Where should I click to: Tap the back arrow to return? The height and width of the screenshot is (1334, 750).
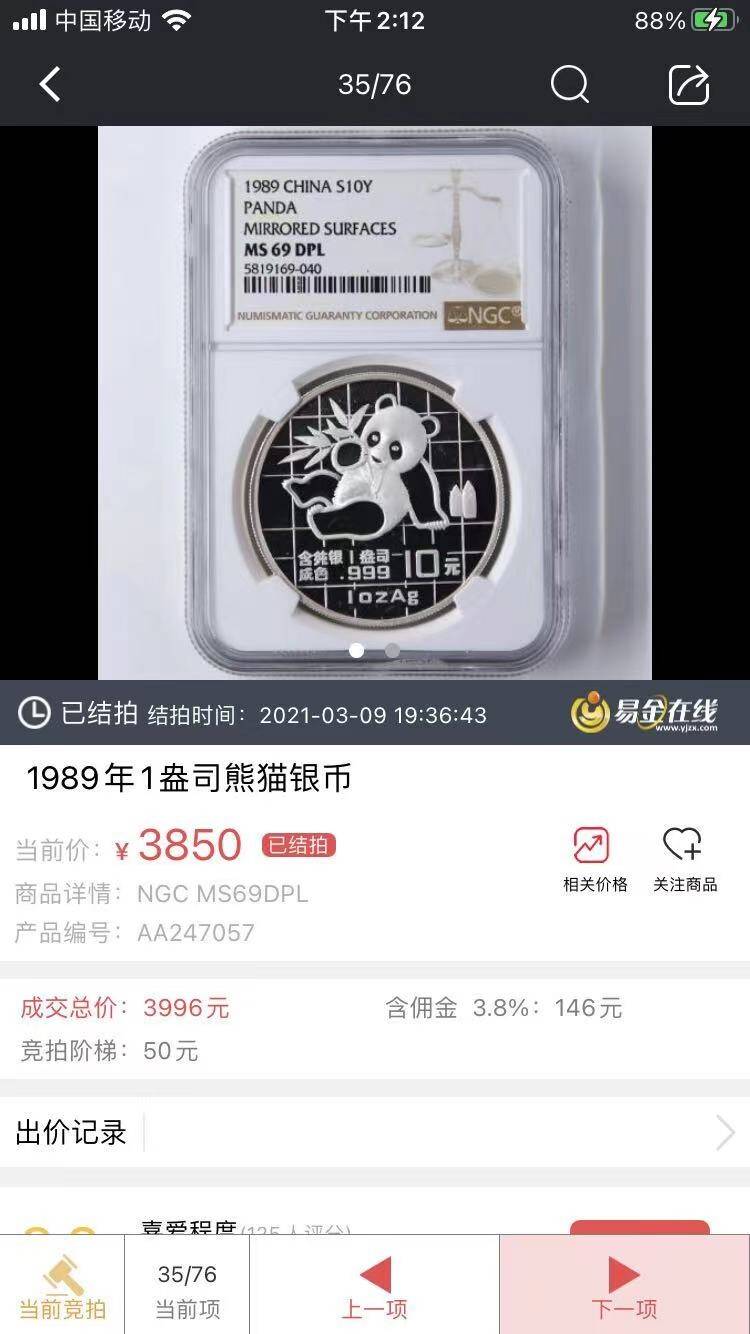pyautogui.click(x=49, y=84)
